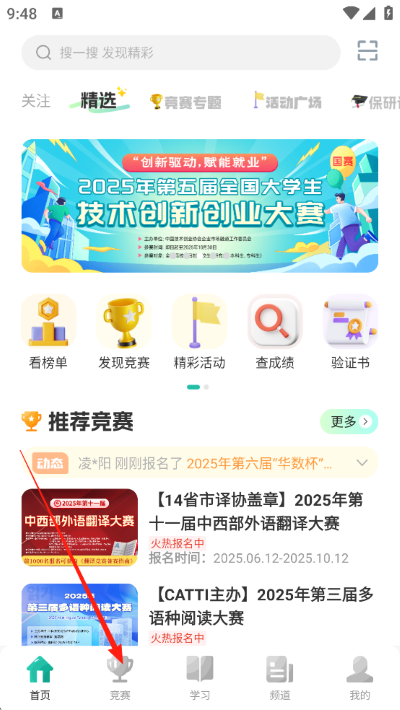Switch to the 竞赛 bottom tab
The height and width of the screenshot is (710, 400).
(x=120, y=678)
